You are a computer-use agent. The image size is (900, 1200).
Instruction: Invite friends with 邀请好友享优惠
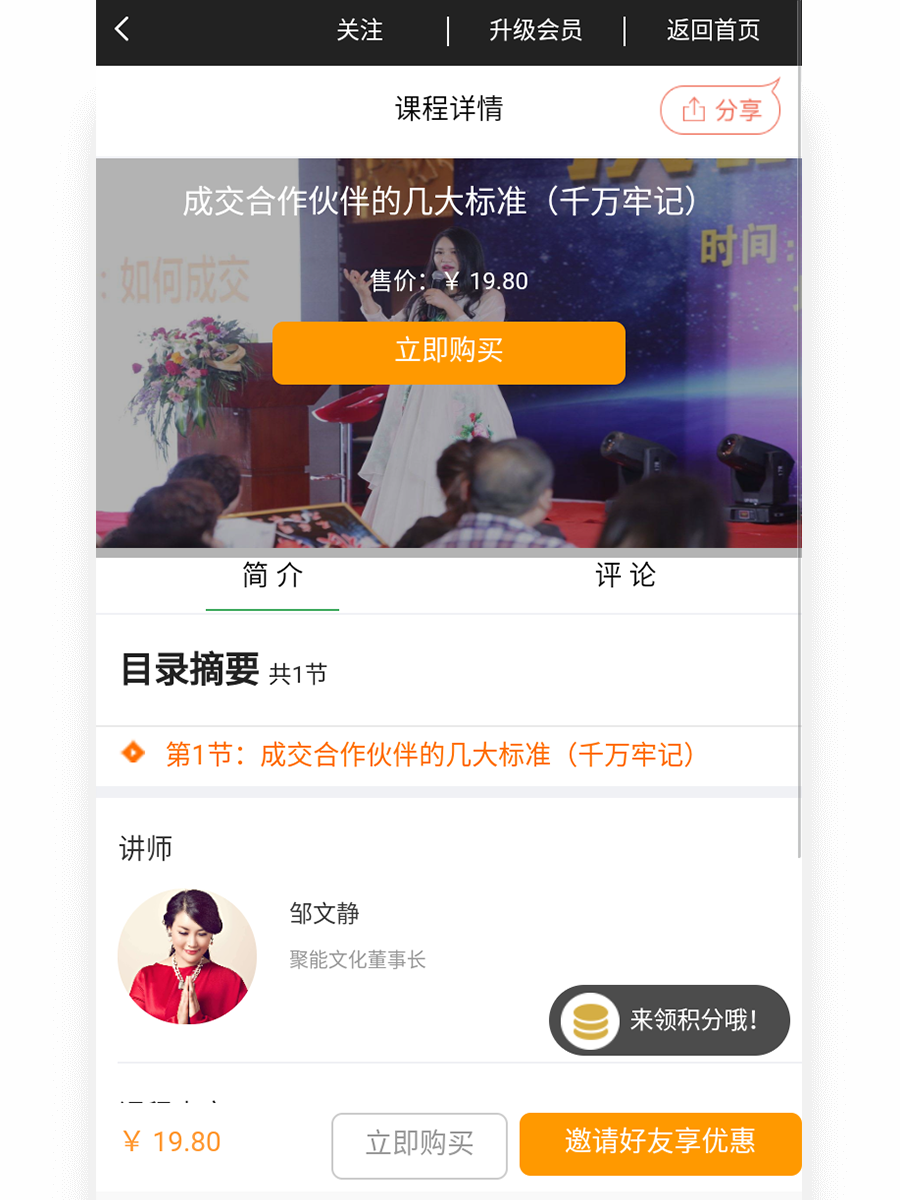click(660, 1142)
